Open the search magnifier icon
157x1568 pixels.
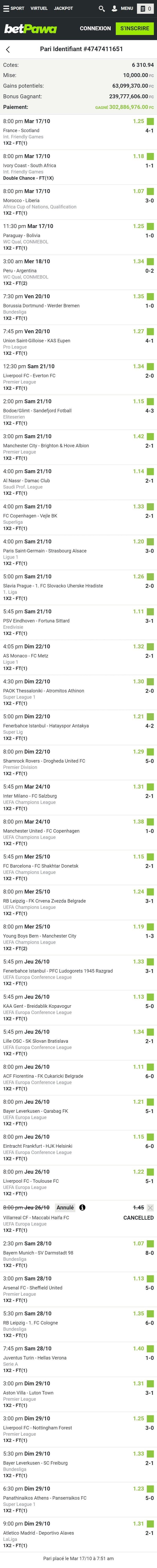pos(102,8)
